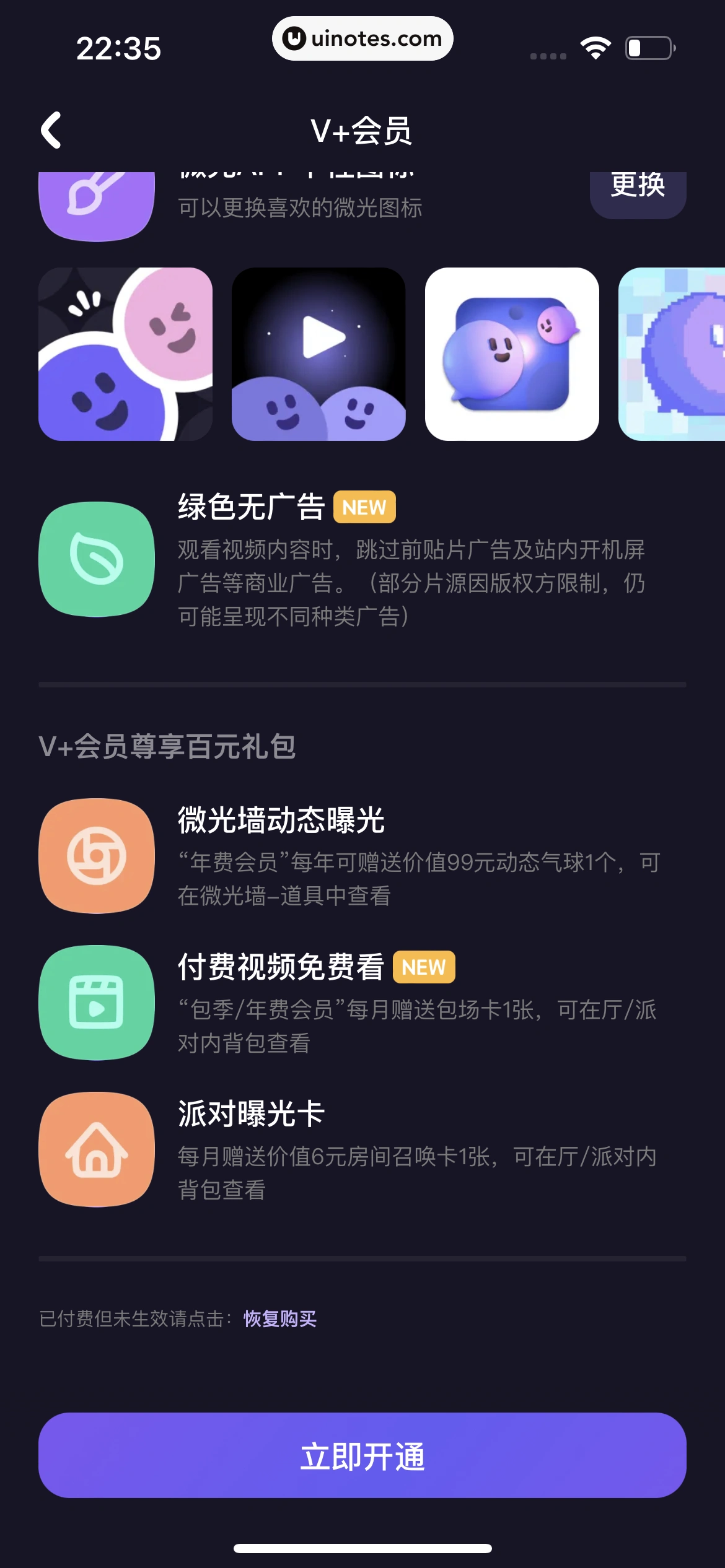Screen dimensions: 725x1568
Task: Tap the NEW badge beside 付费视频免费看
Action: coord(423,967)
